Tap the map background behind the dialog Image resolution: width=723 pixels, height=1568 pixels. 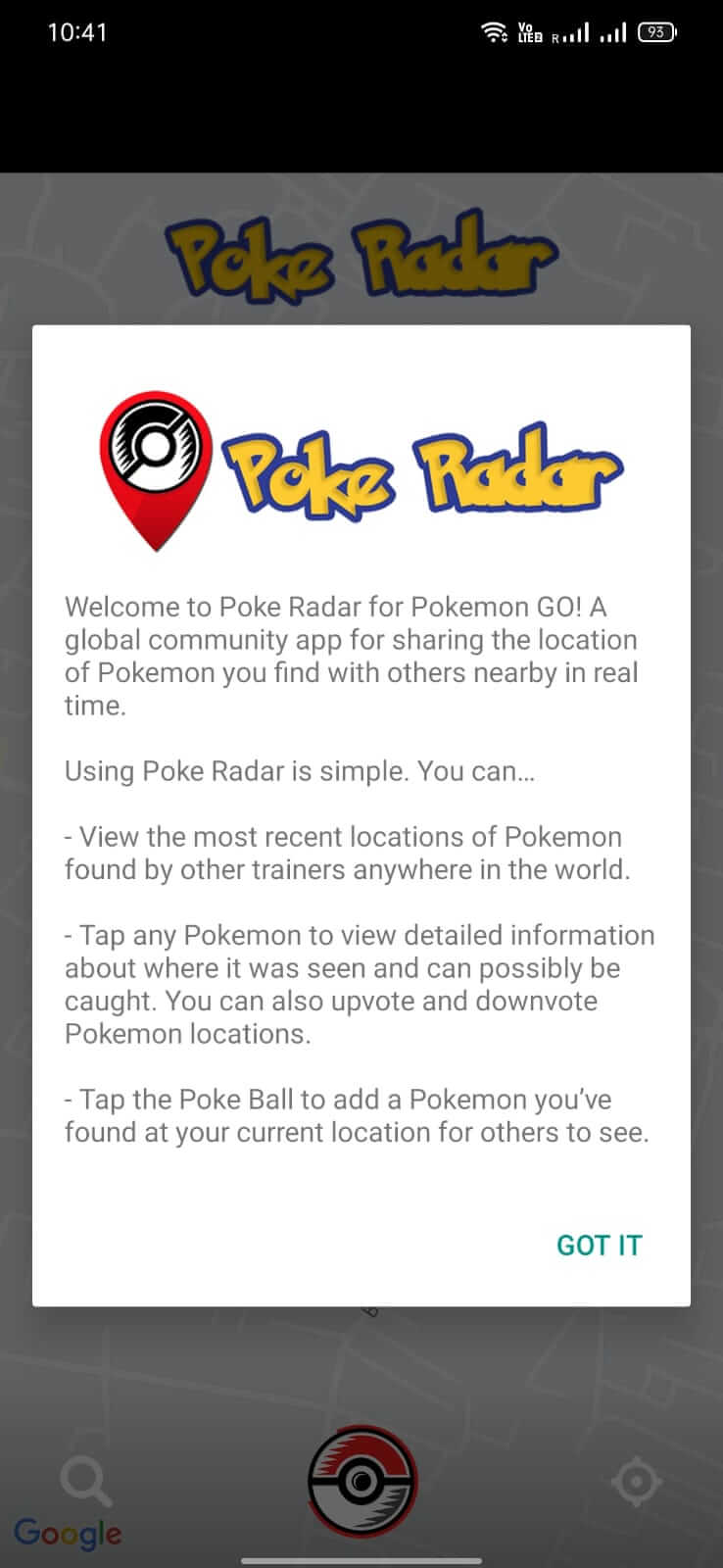[x=361, y=1372]
